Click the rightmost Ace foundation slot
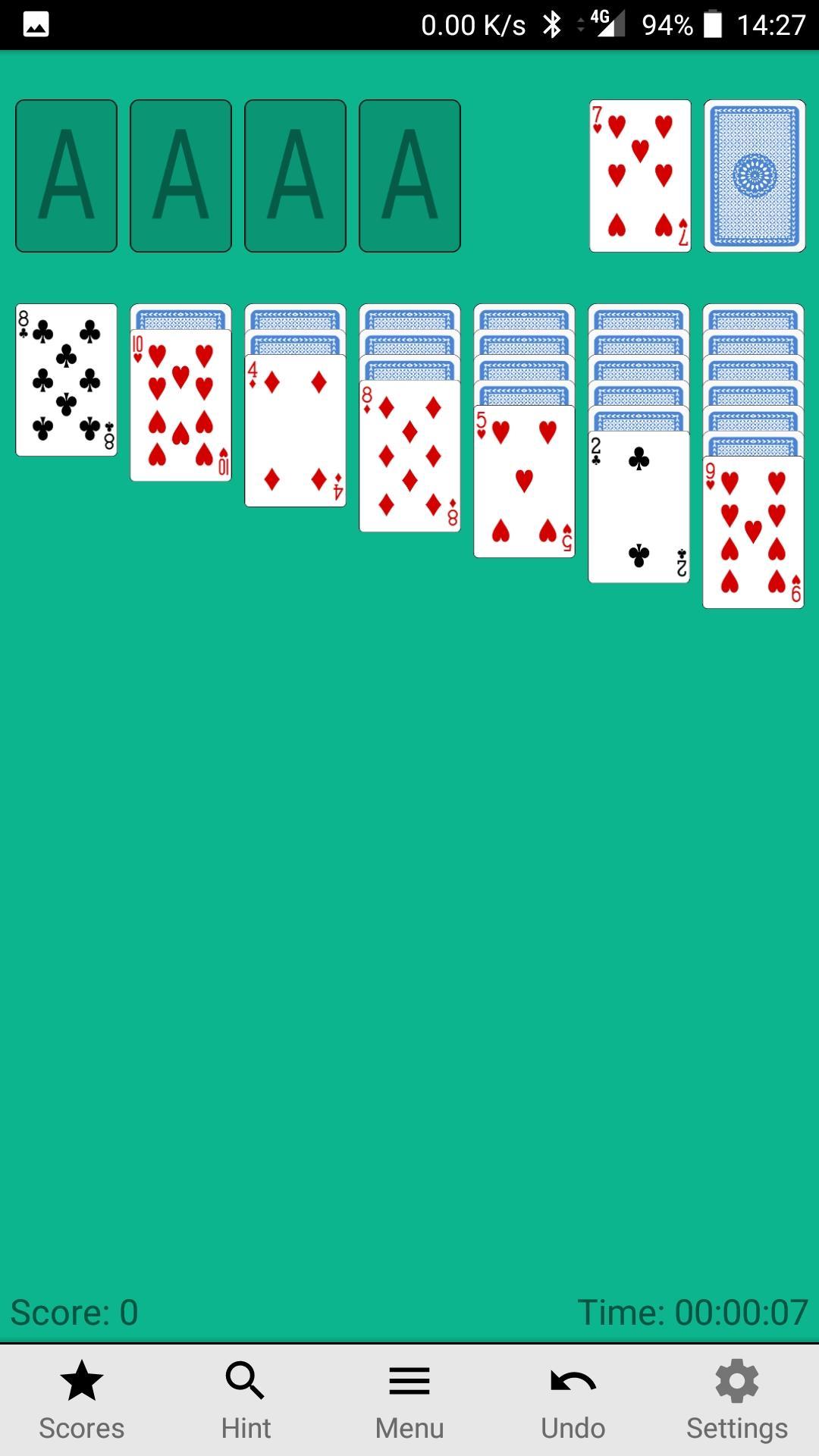The height and width of the screenshot is (1456, 819). (409, 174)
